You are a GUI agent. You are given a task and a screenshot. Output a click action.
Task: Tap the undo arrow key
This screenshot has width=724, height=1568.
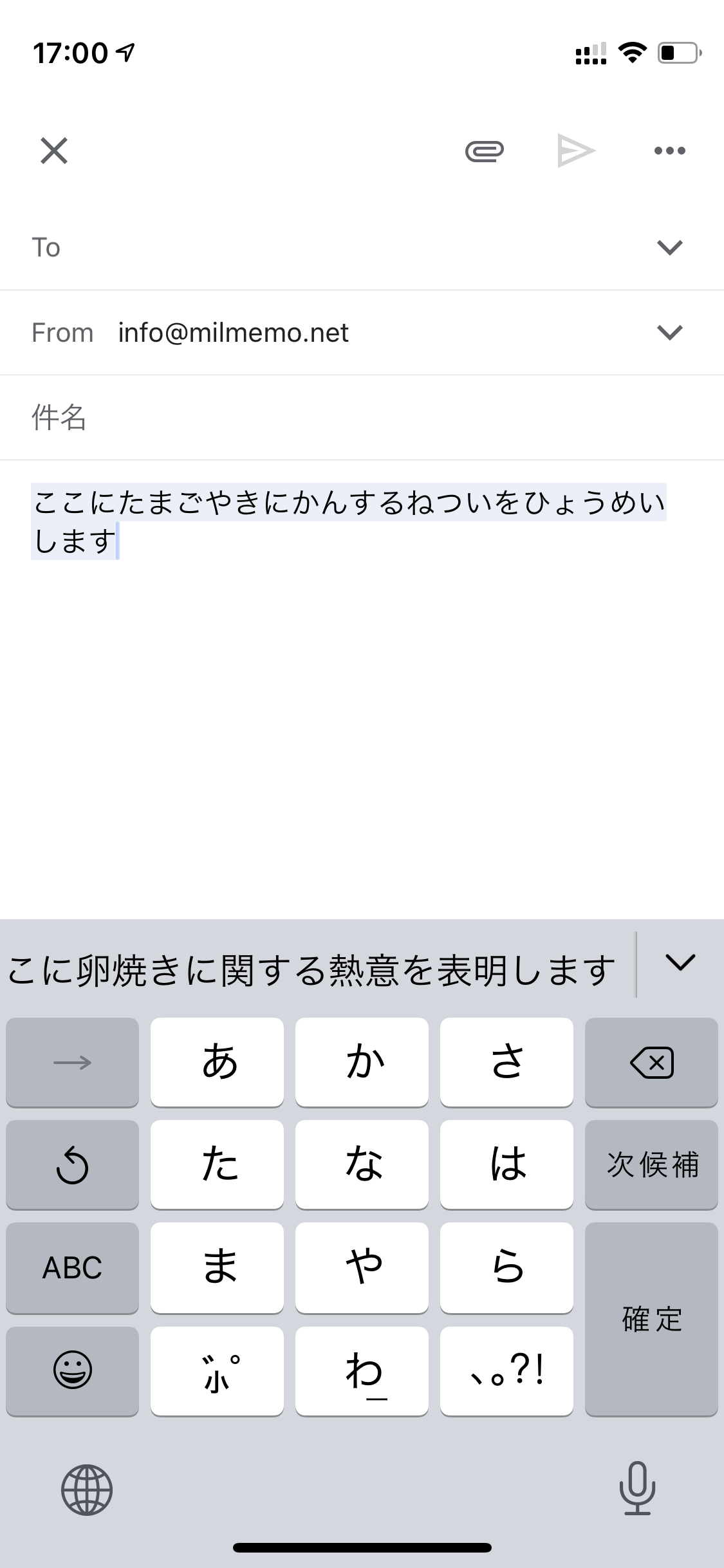click(72, 1164)
